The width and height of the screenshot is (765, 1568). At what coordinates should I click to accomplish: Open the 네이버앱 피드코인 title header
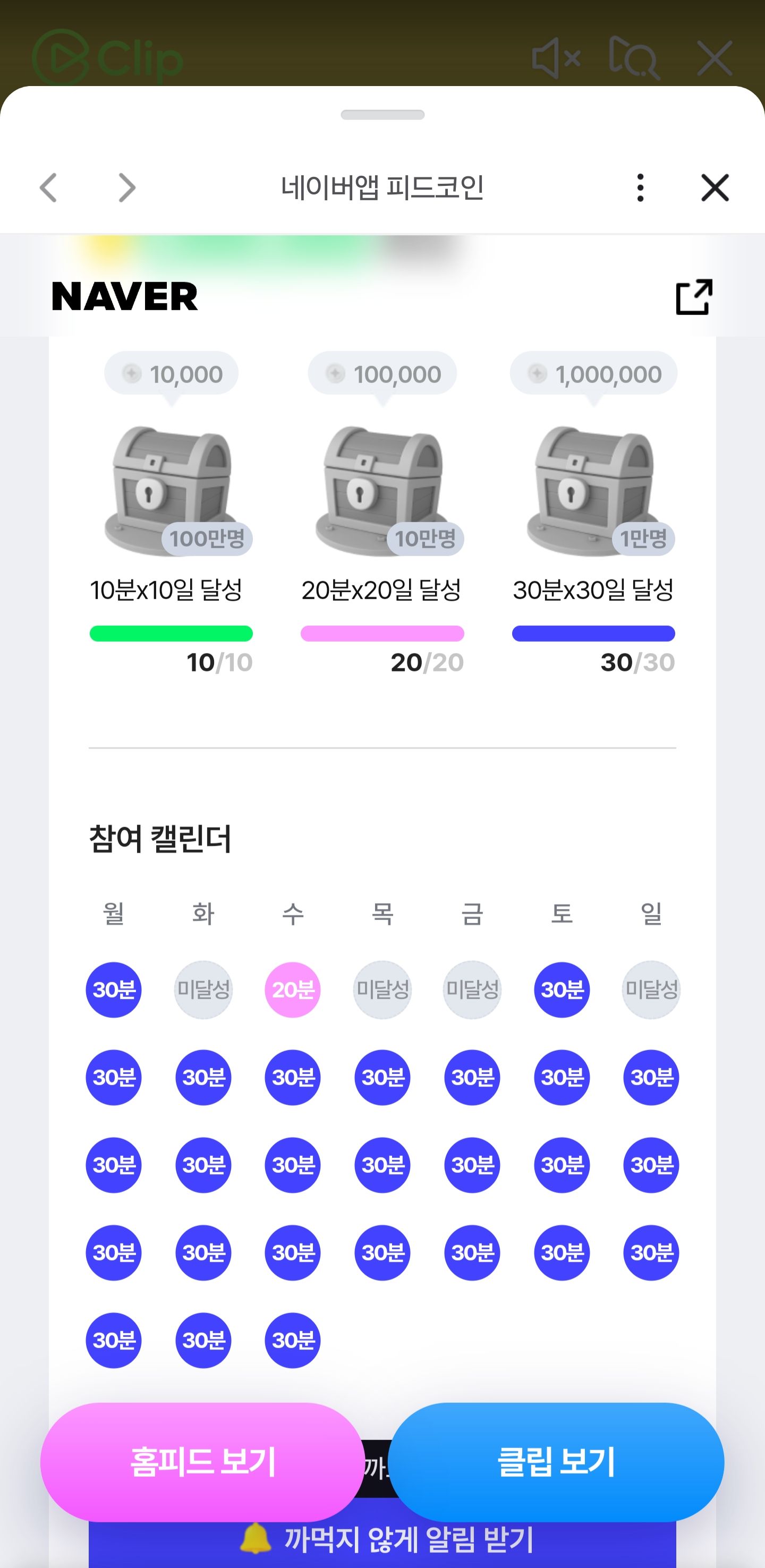point(382,186)
